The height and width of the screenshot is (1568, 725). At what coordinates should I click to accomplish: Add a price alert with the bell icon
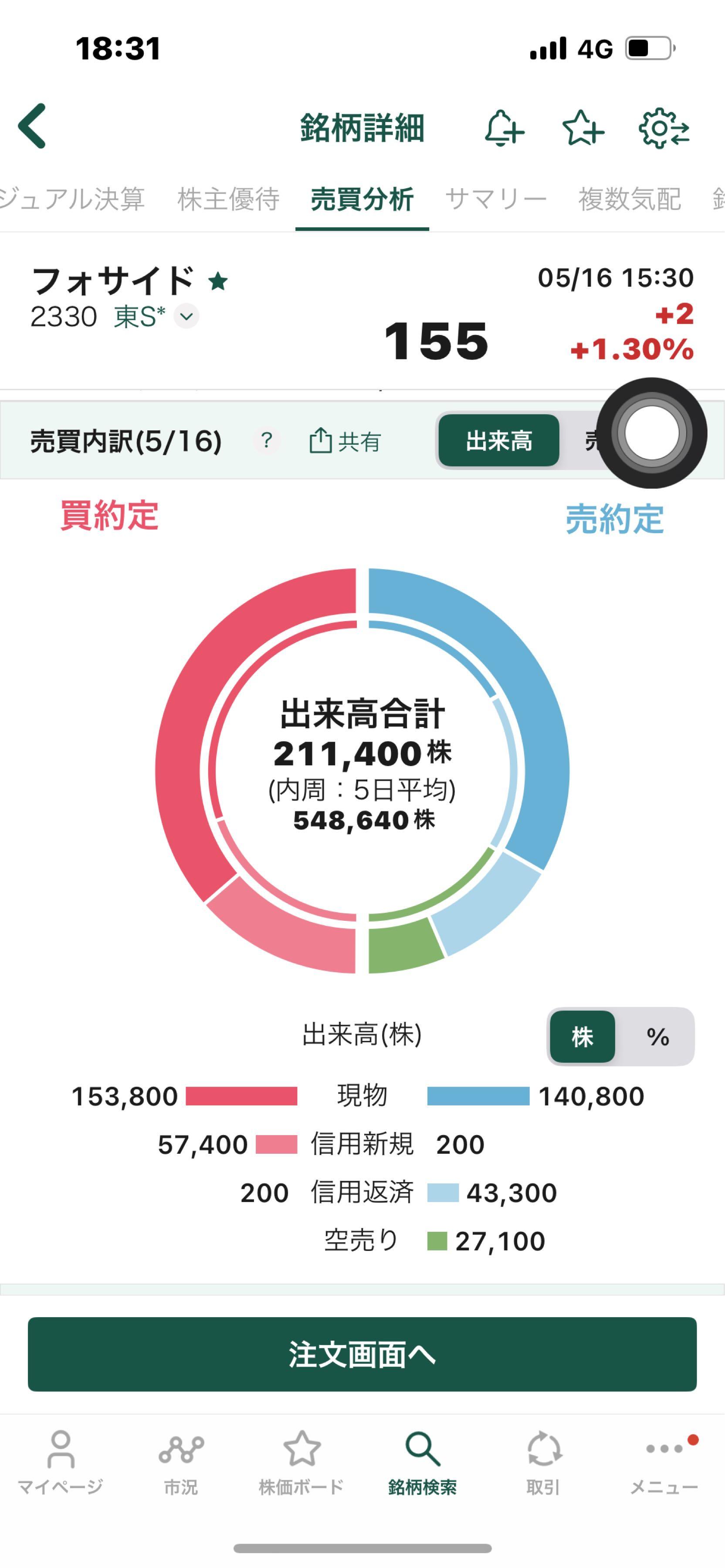(x=503, y=128)
